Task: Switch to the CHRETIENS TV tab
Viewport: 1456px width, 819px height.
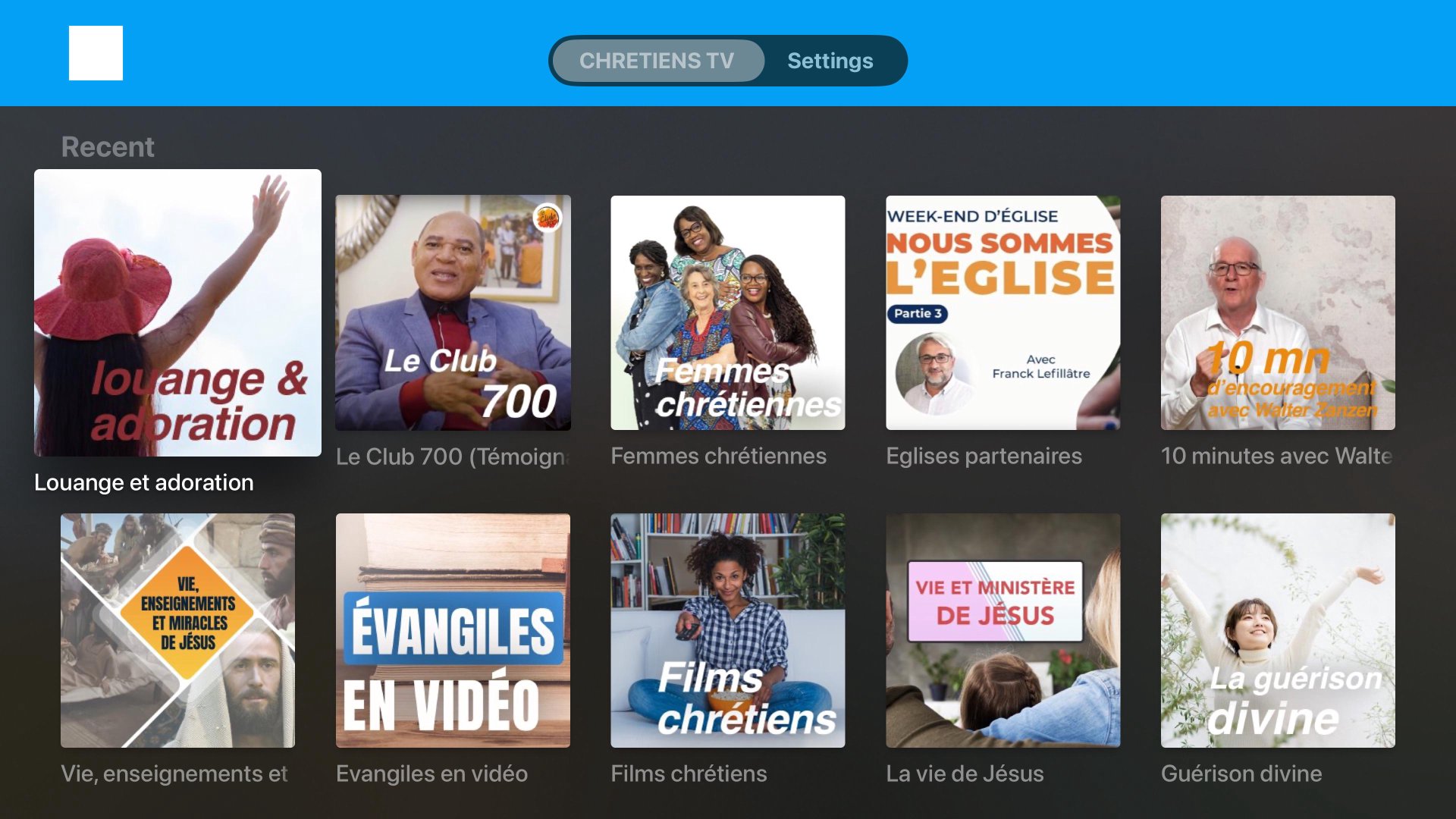Action: [657, 61]
